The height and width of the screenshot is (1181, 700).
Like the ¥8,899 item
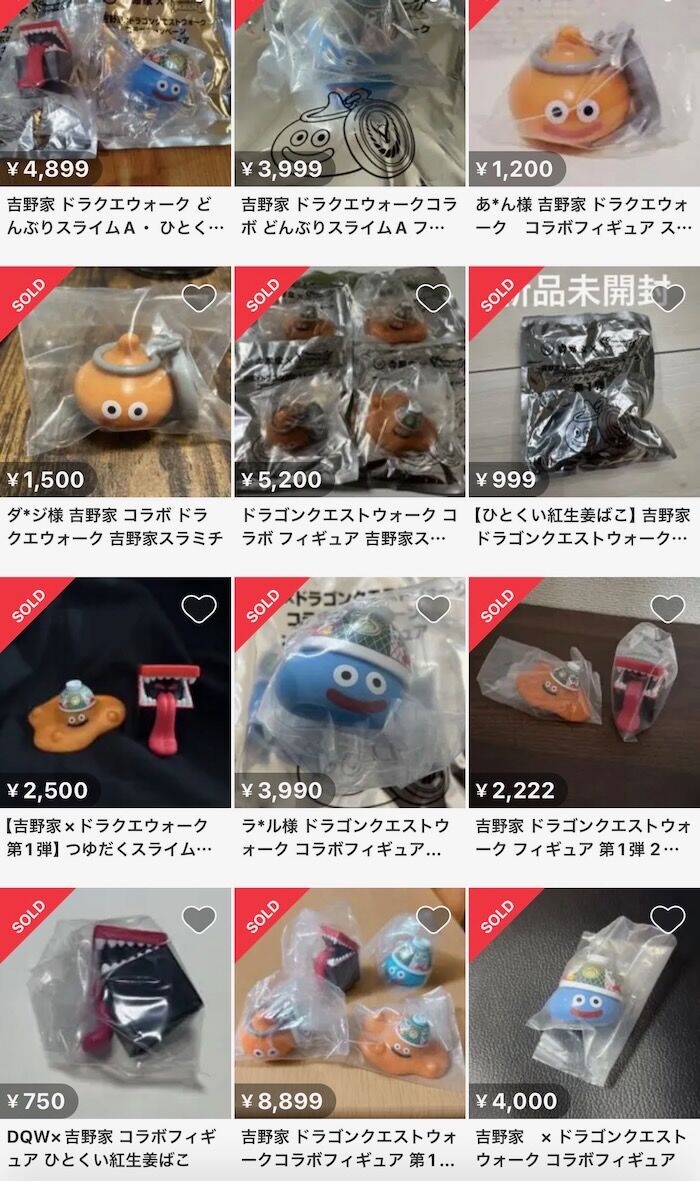433,919
